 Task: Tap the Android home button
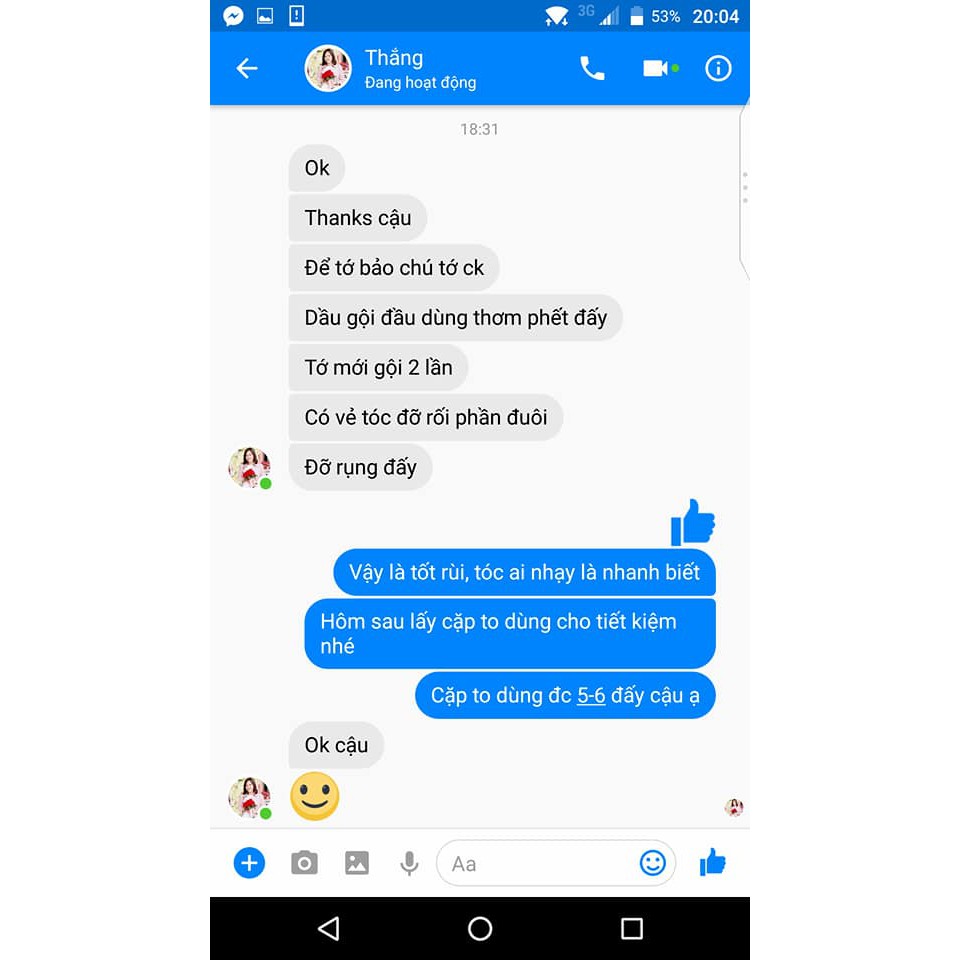[480, 929]
